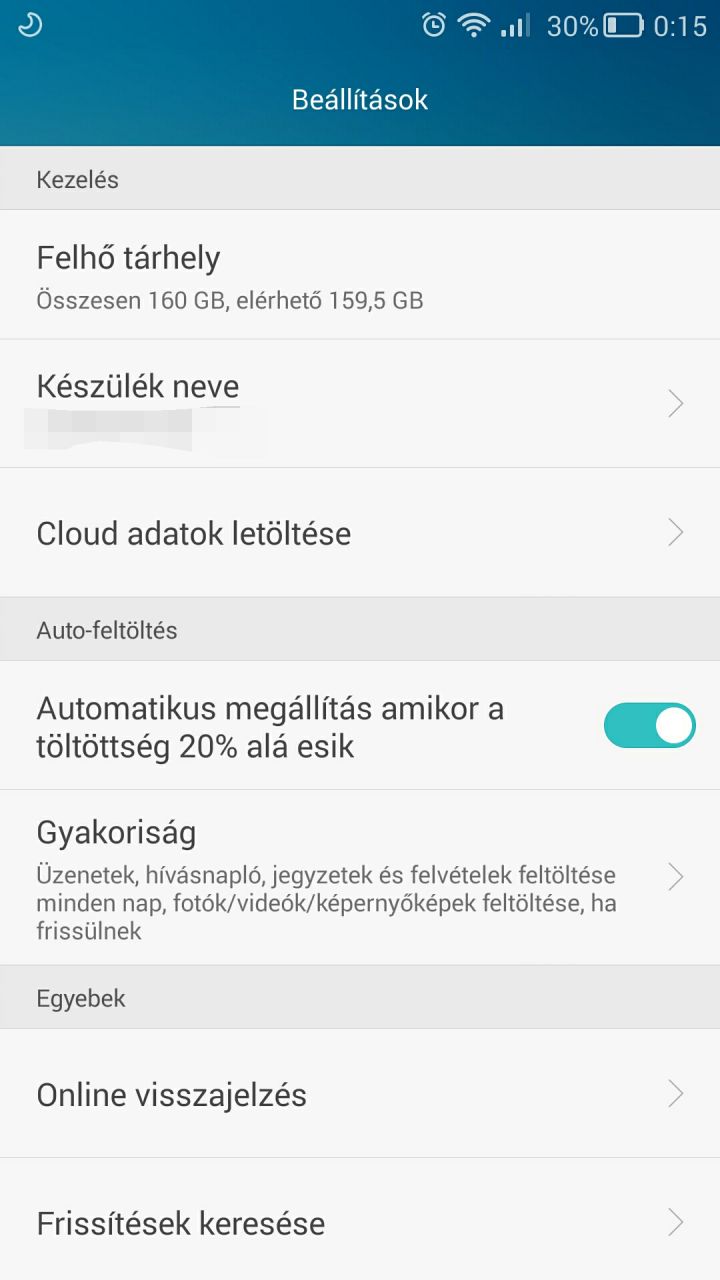The height and width of the screenshot is (1280, 720).
Task: Open the Gyakoriság upload frequency setting
Action: (x=360, y=877)
